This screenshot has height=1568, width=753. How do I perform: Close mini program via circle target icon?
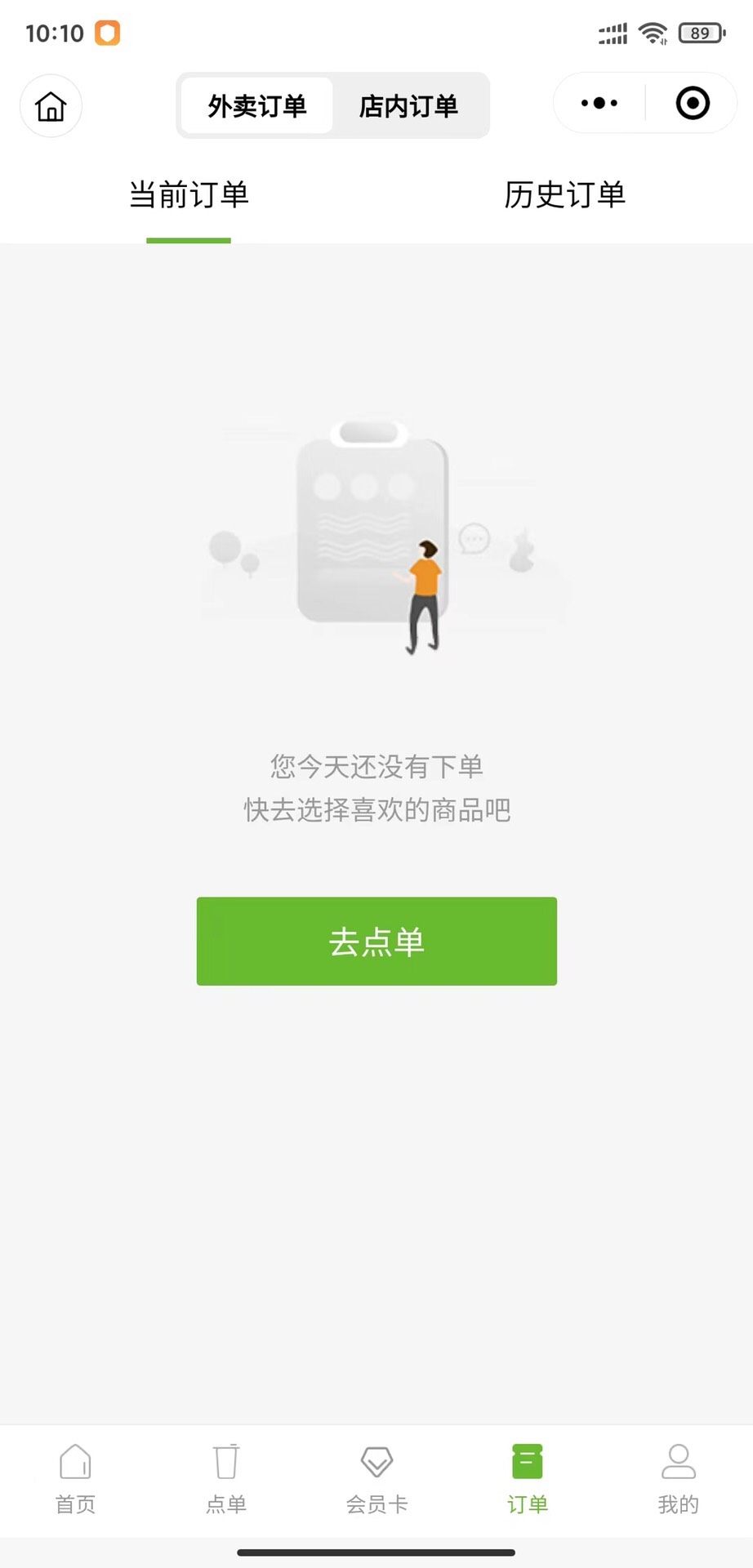point(693,104)
